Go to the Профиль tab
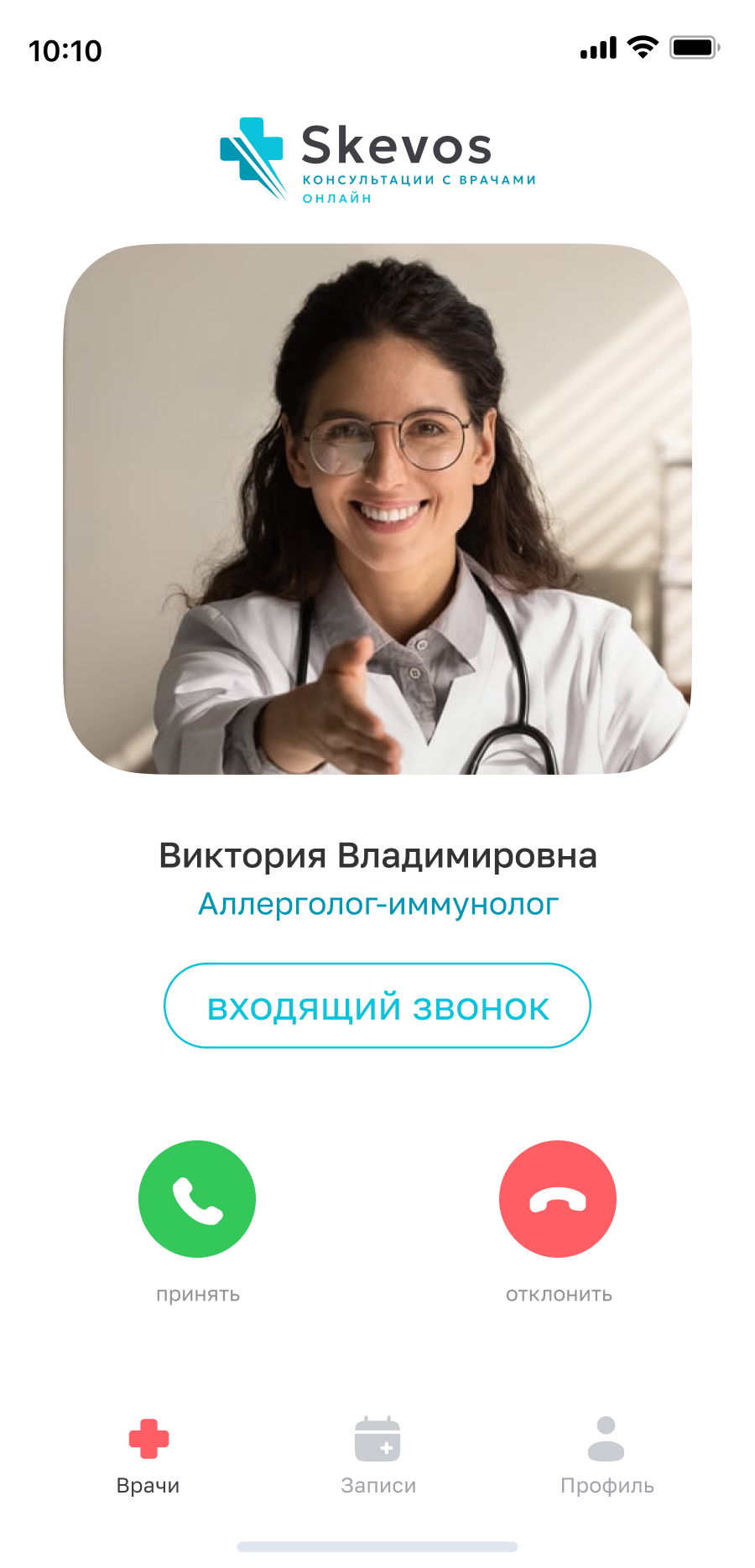Screen dimensions: 755x1568 pyautogui.click(x=607, y=1456)
